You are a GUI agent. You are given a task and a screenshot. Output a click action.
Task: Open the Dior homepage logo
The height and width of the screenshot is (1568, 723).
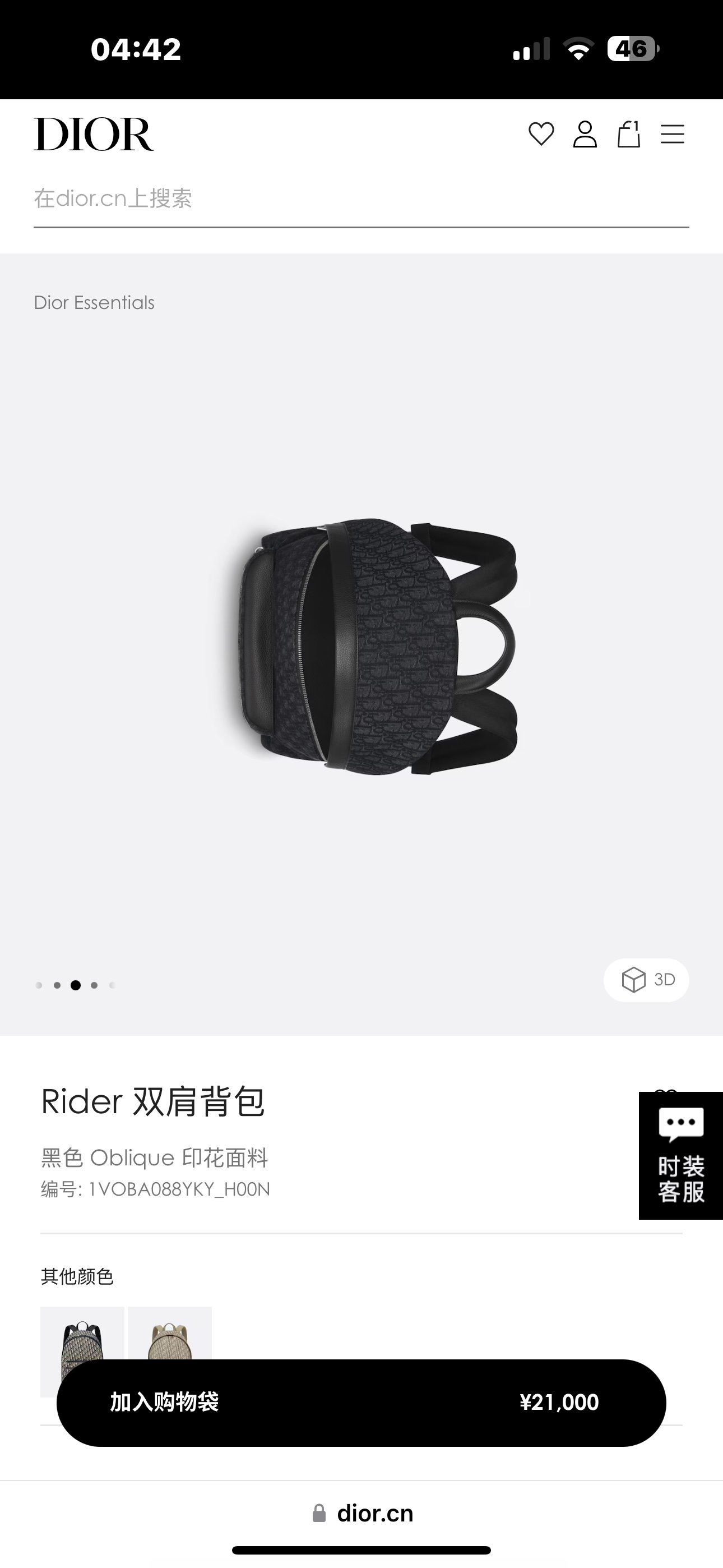(x=94, y=134)
